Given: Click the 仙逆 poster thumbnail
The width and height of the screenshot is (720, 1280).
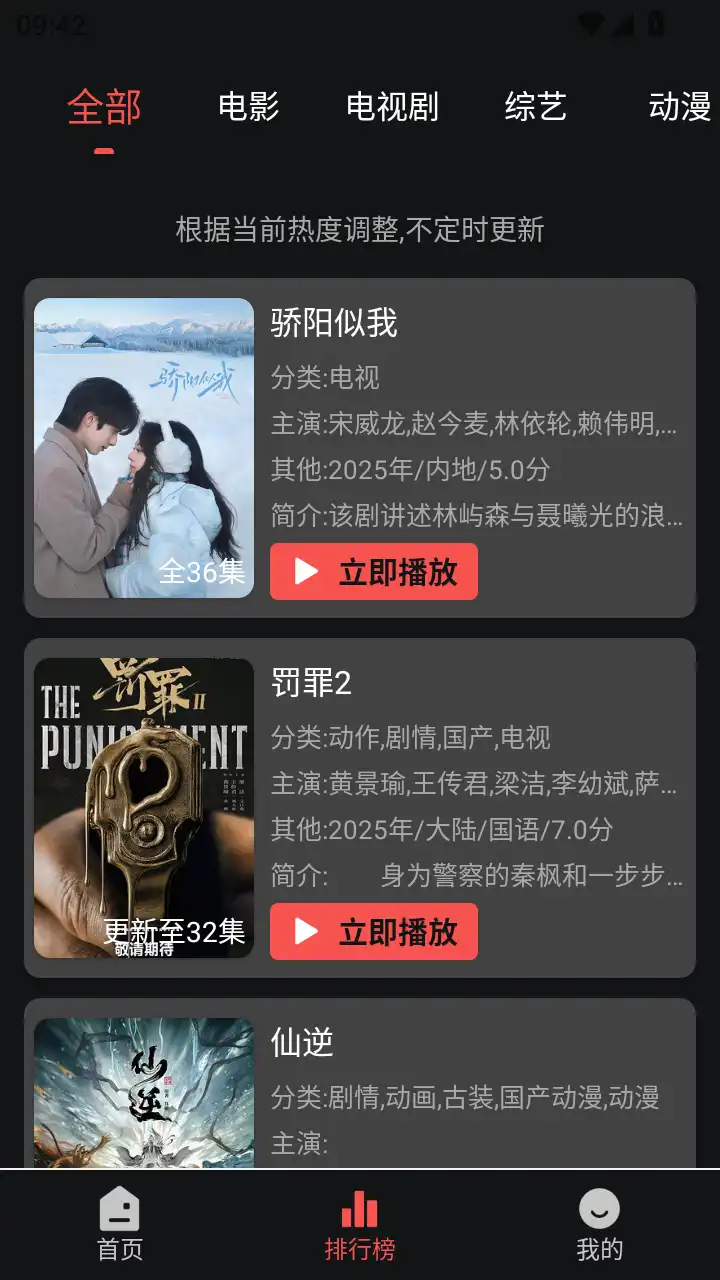Looking at the screenshot, I should tap(144, 1095).
